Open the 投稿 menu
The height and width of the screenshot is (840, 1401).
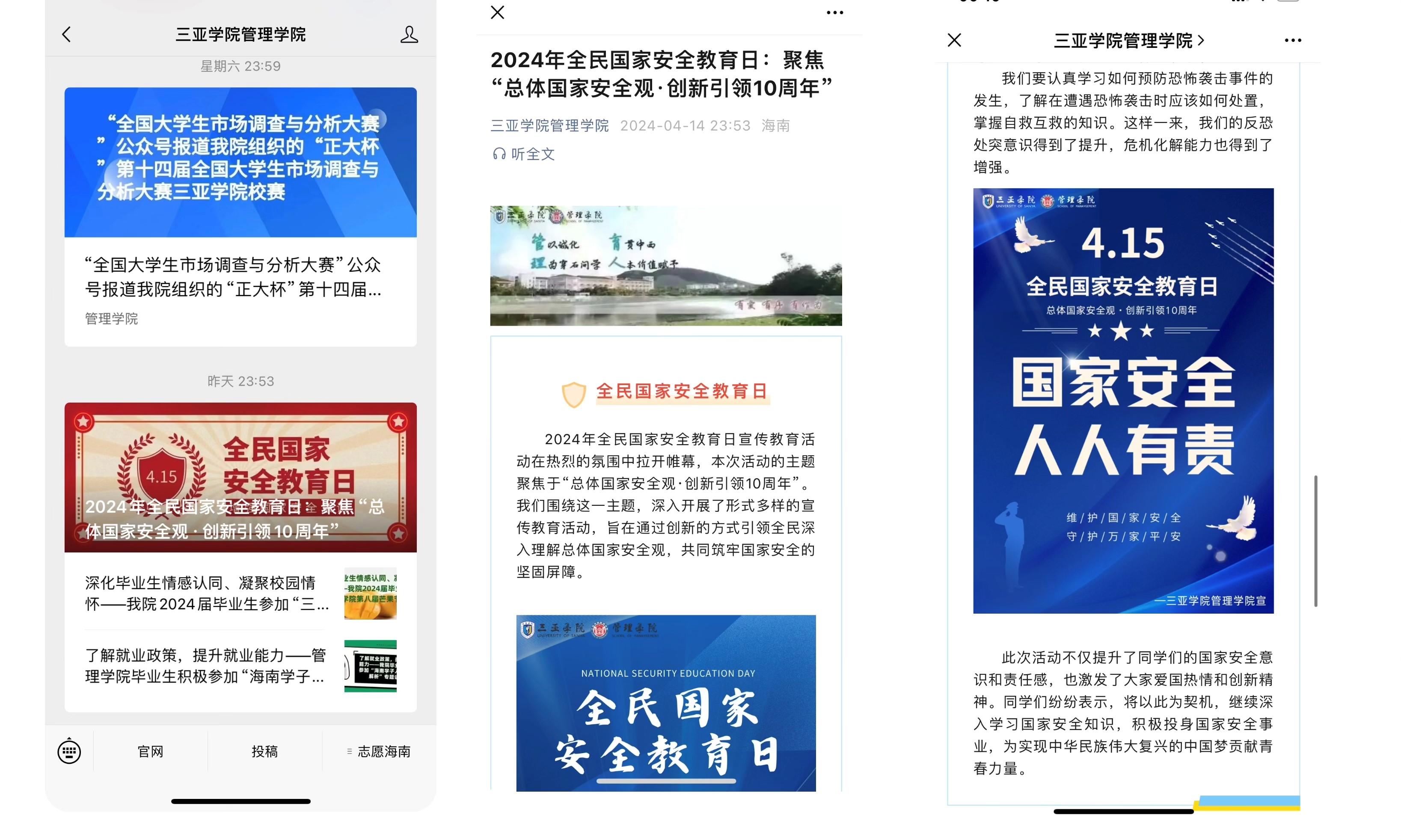tap(264, 751)
